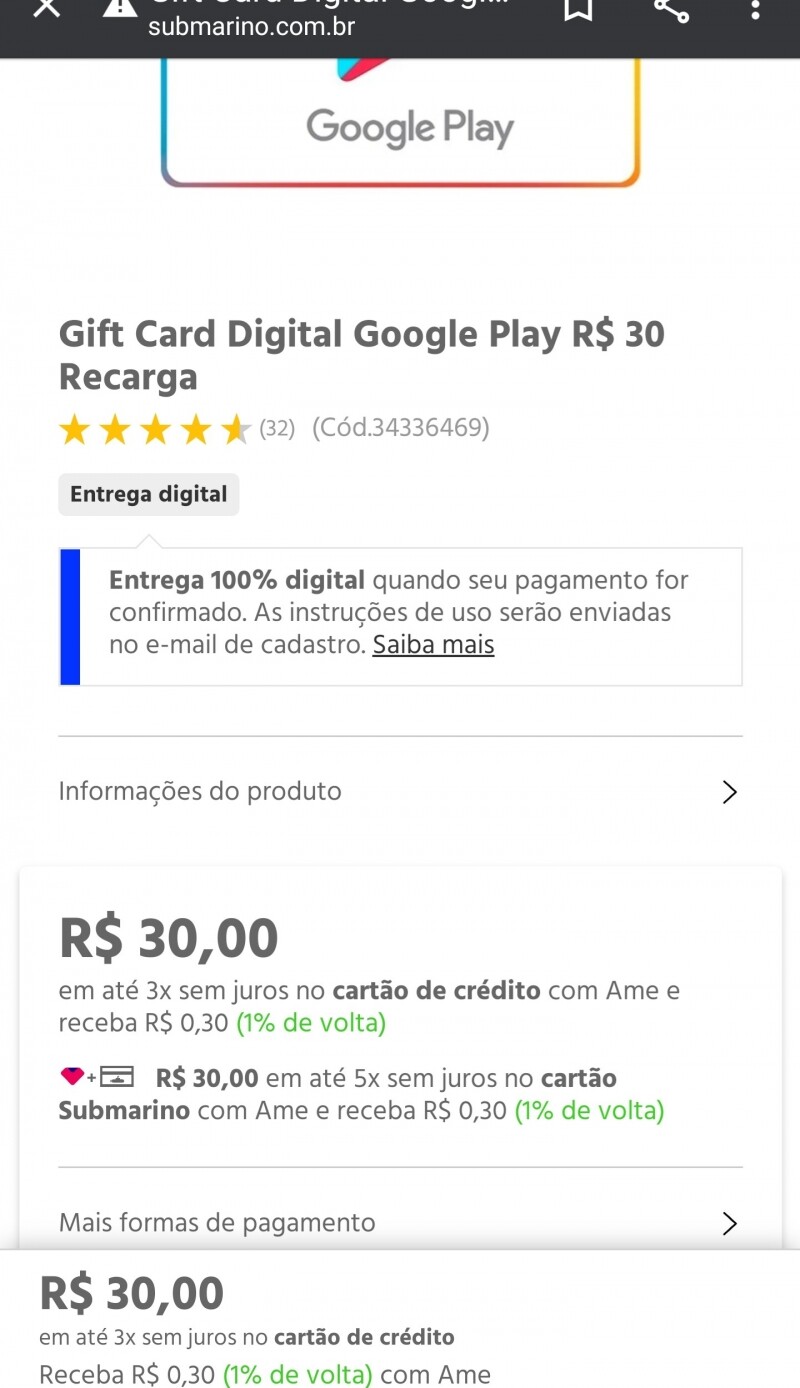Open the browser overflow menu

[755, 9]
